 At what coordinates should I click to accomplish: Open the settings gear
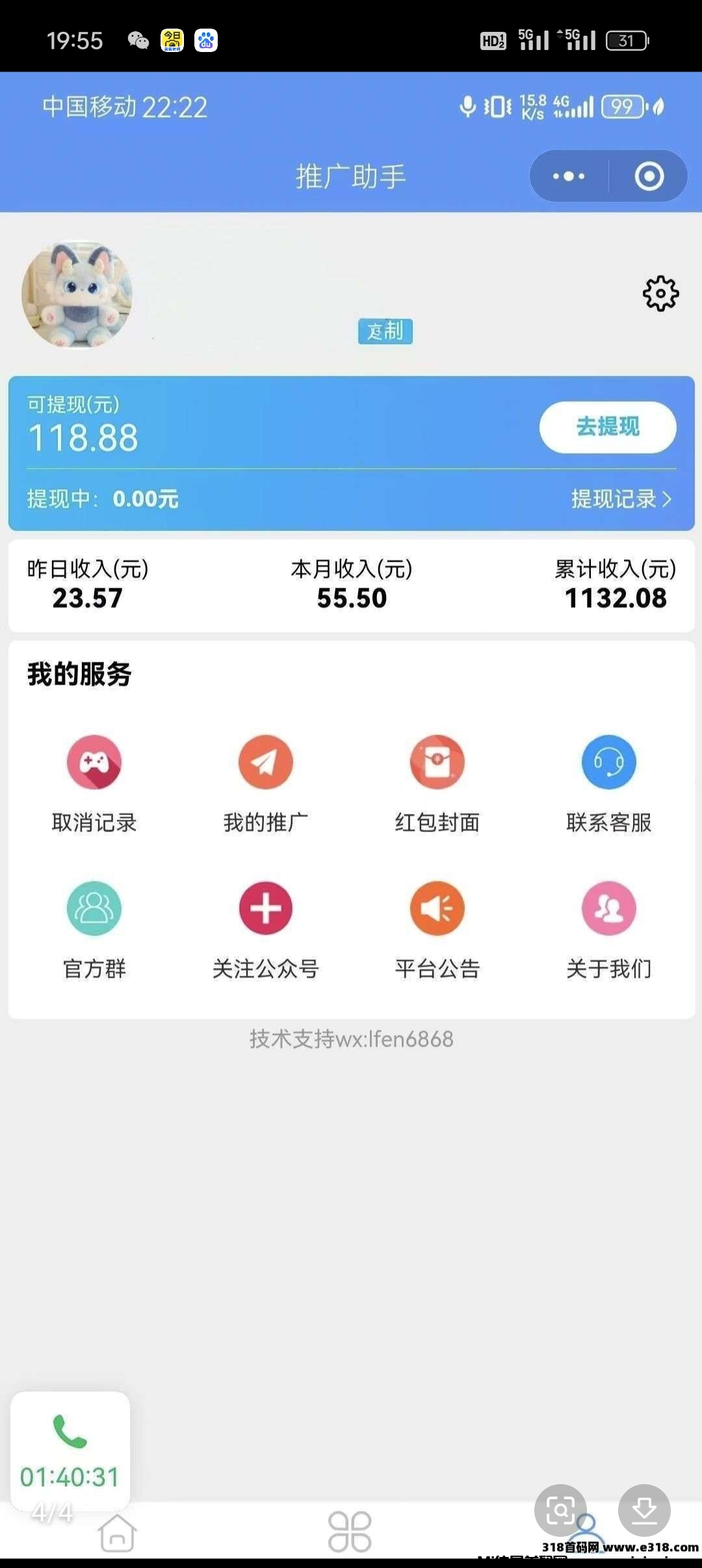point(661,293)
